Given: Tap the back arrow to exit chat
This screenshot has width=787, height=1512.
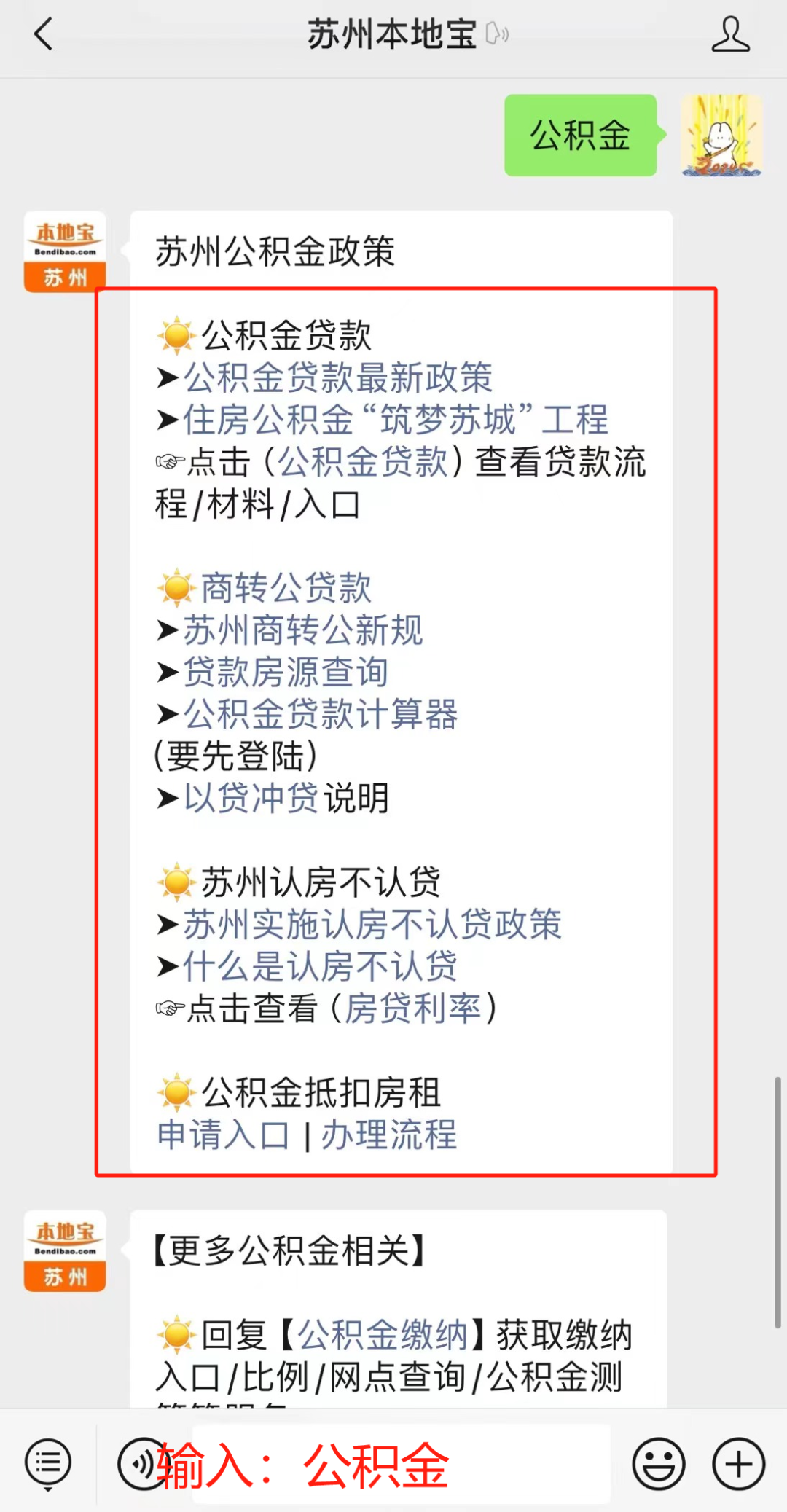Looking at the screenshot, I should [44, 33].
